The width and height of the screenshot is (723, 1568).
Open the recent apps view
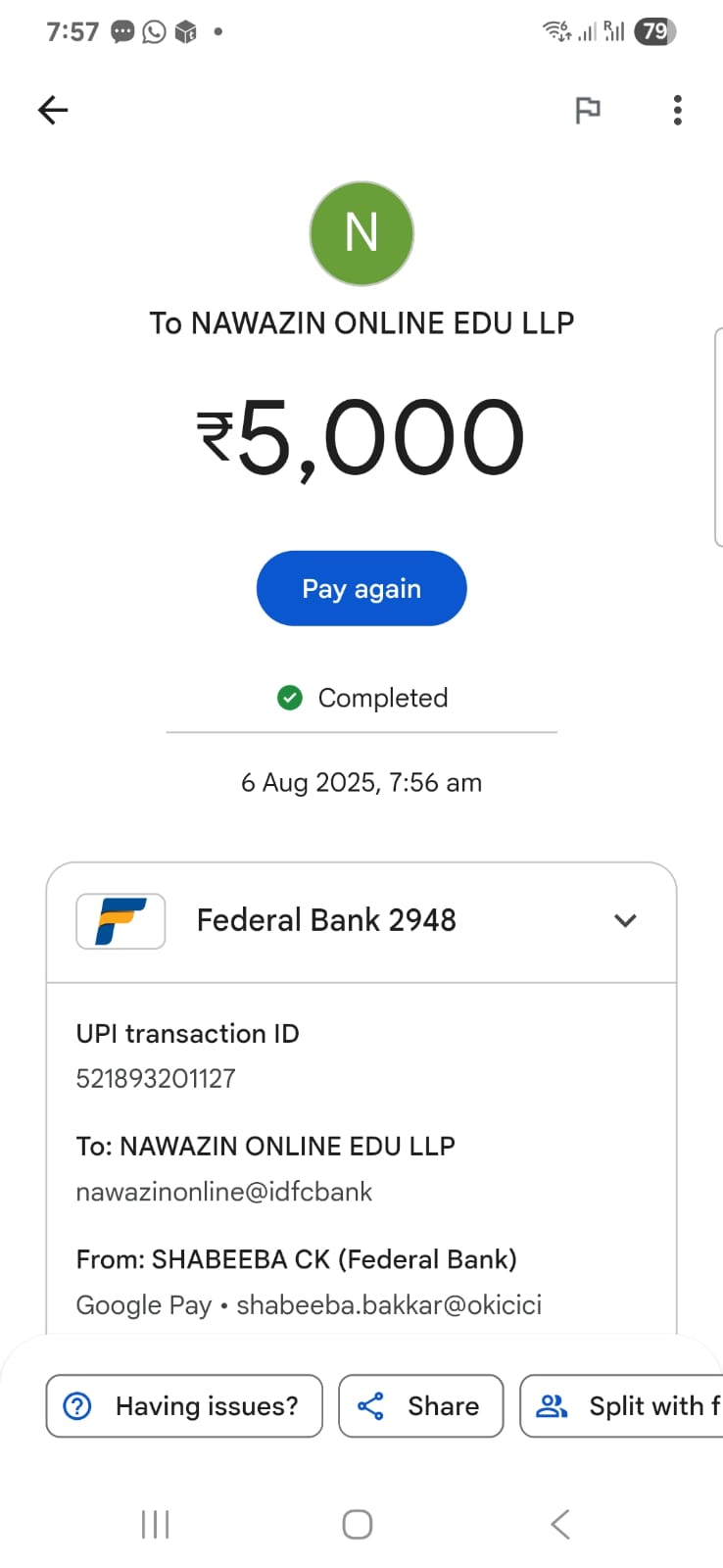pyautogui.click(x=156, y=1524)
